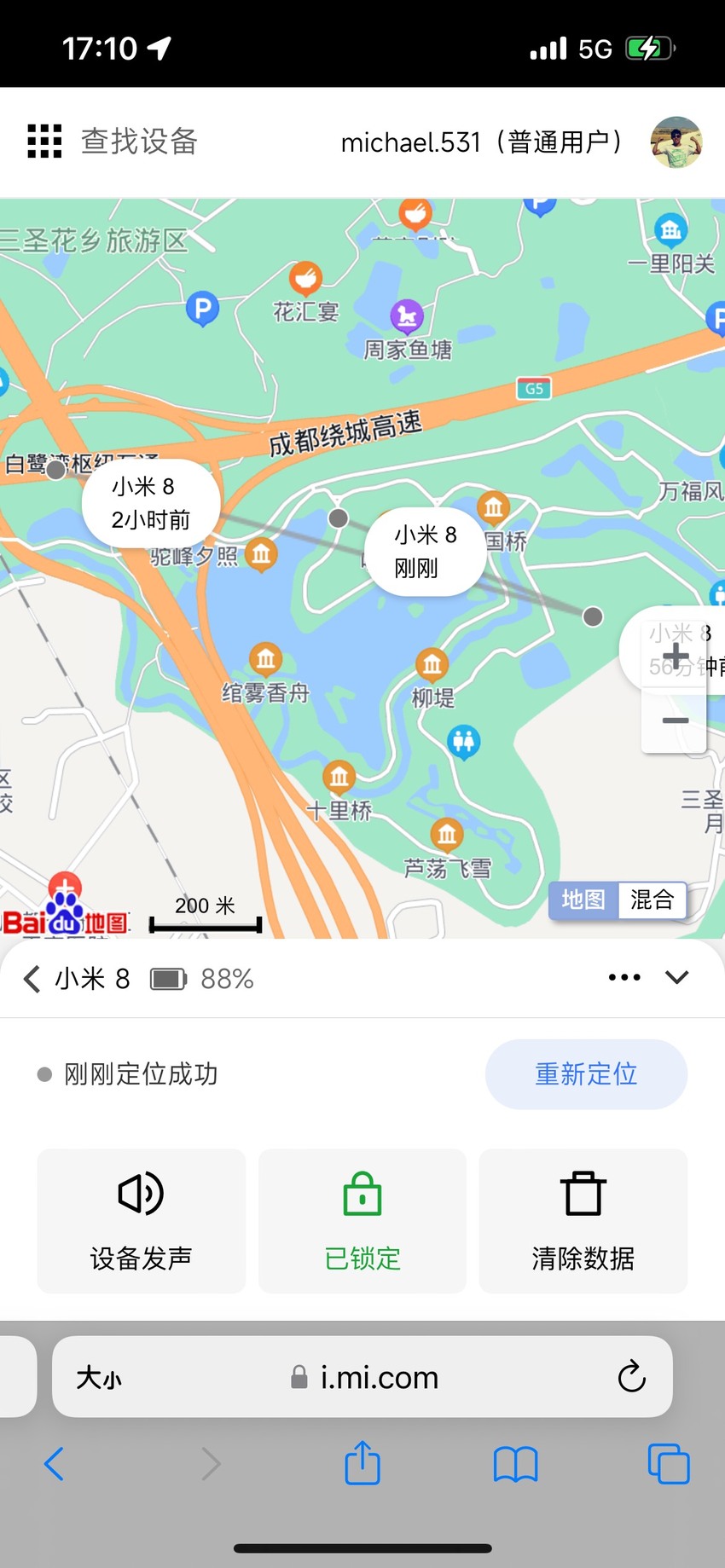Open the 小米 8 2小时前 location bubble
The height and width of the screenshot is (1568, 725).
pos(151,503)
